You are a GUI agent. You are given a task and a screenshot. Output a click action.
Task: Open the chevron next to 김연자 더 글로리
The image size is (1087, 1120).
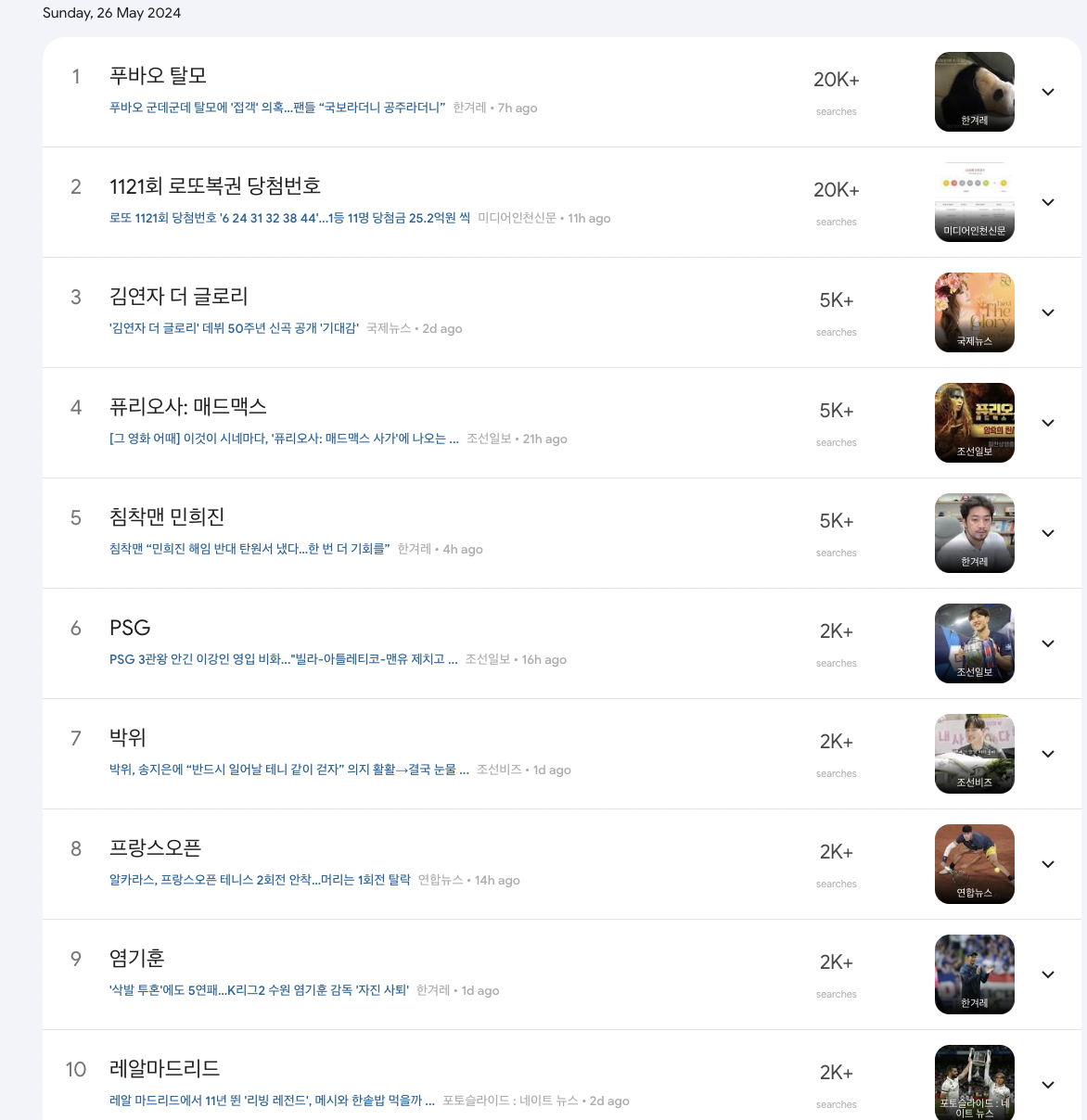[1048, 312]
